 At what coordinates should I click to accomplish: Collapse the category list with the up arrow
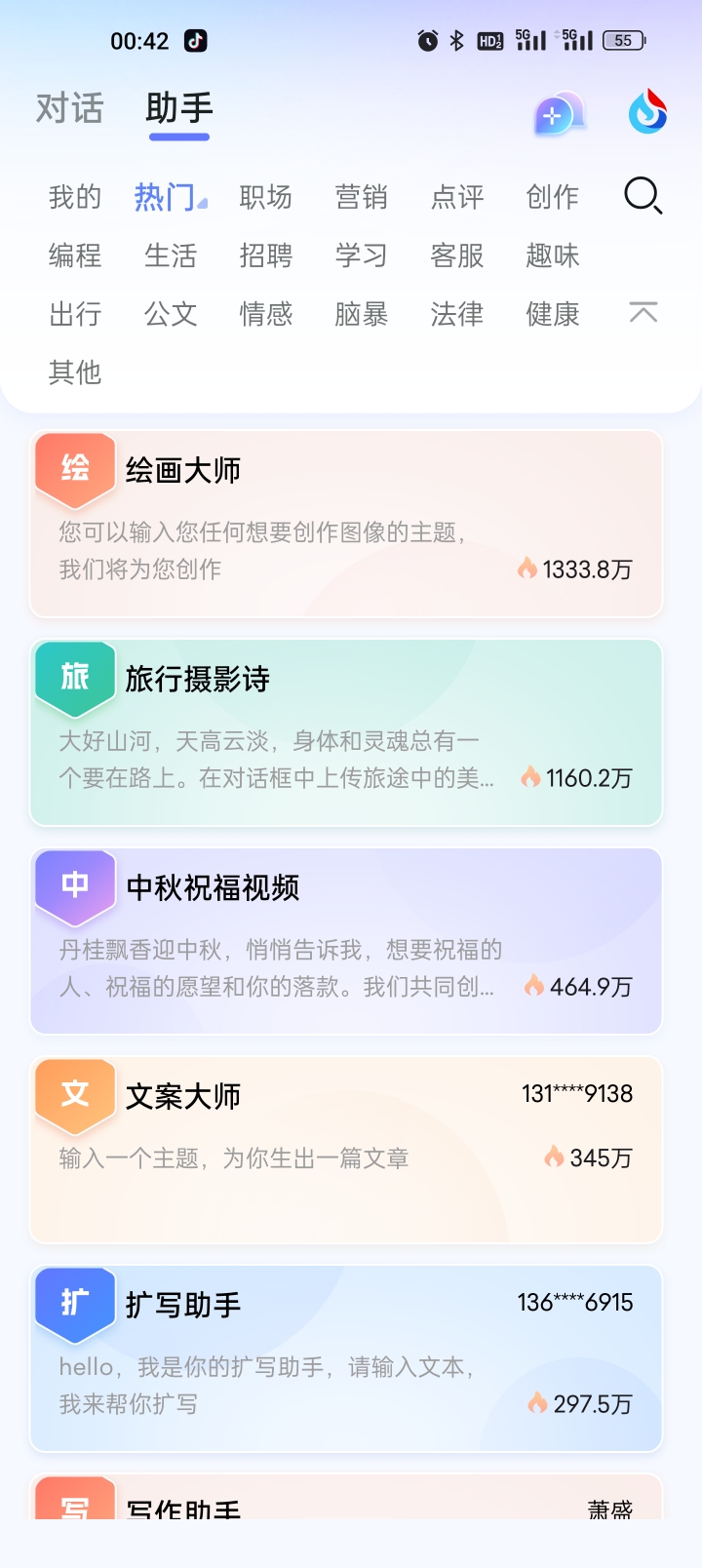tap(643, 313)
